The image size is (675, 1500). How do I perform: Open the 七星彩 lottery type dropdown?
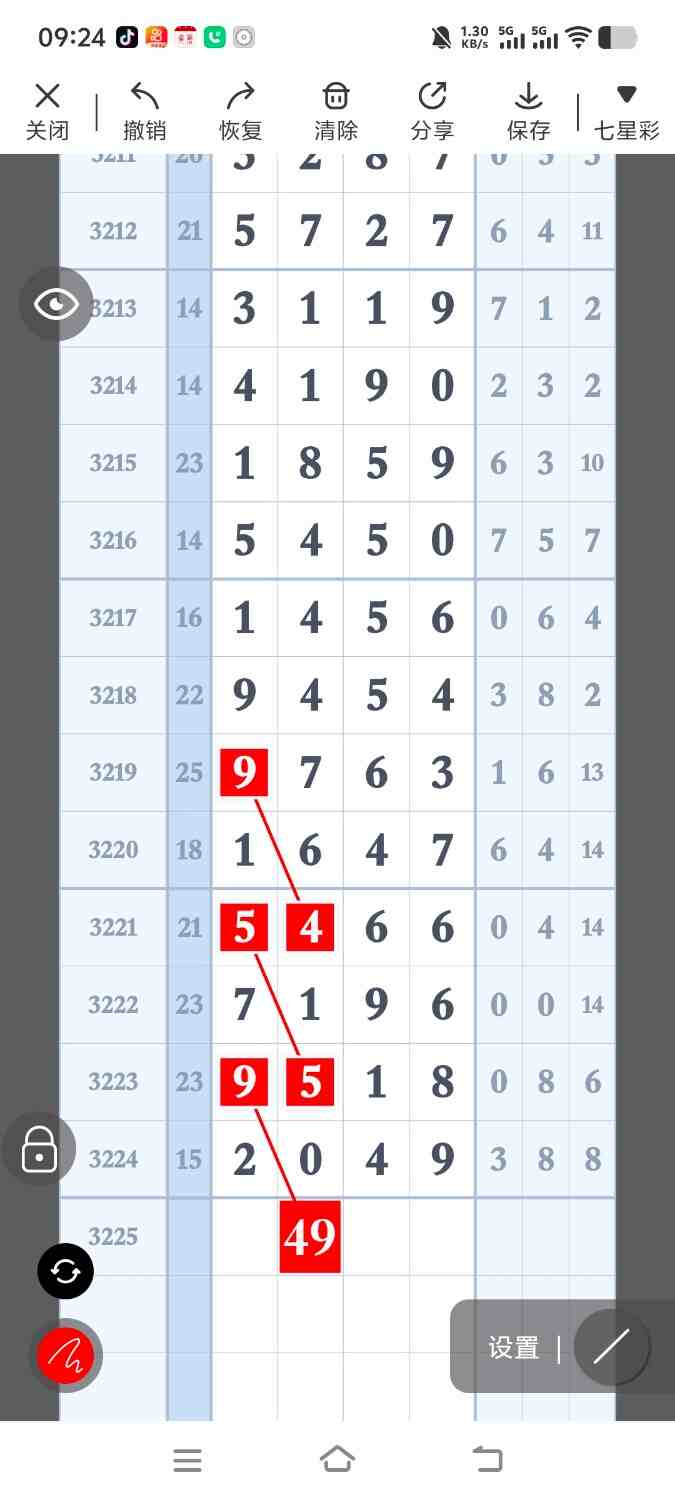(x=627, y=111)
